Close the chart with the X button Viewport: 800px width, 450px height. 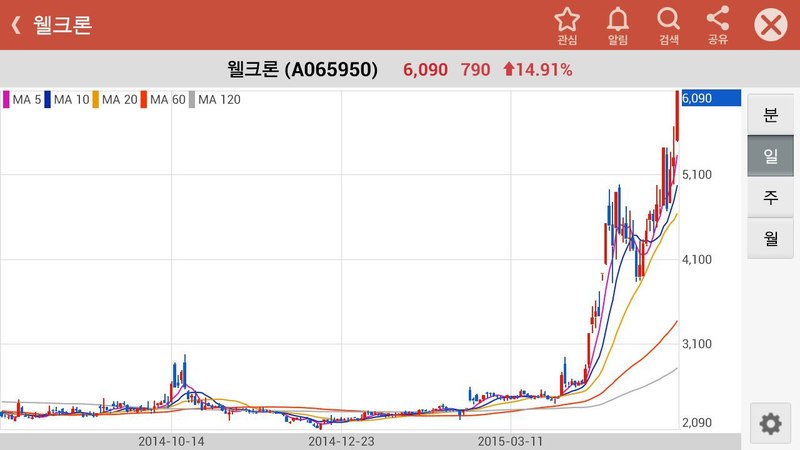pyautogui.click(x=770, y=25)
